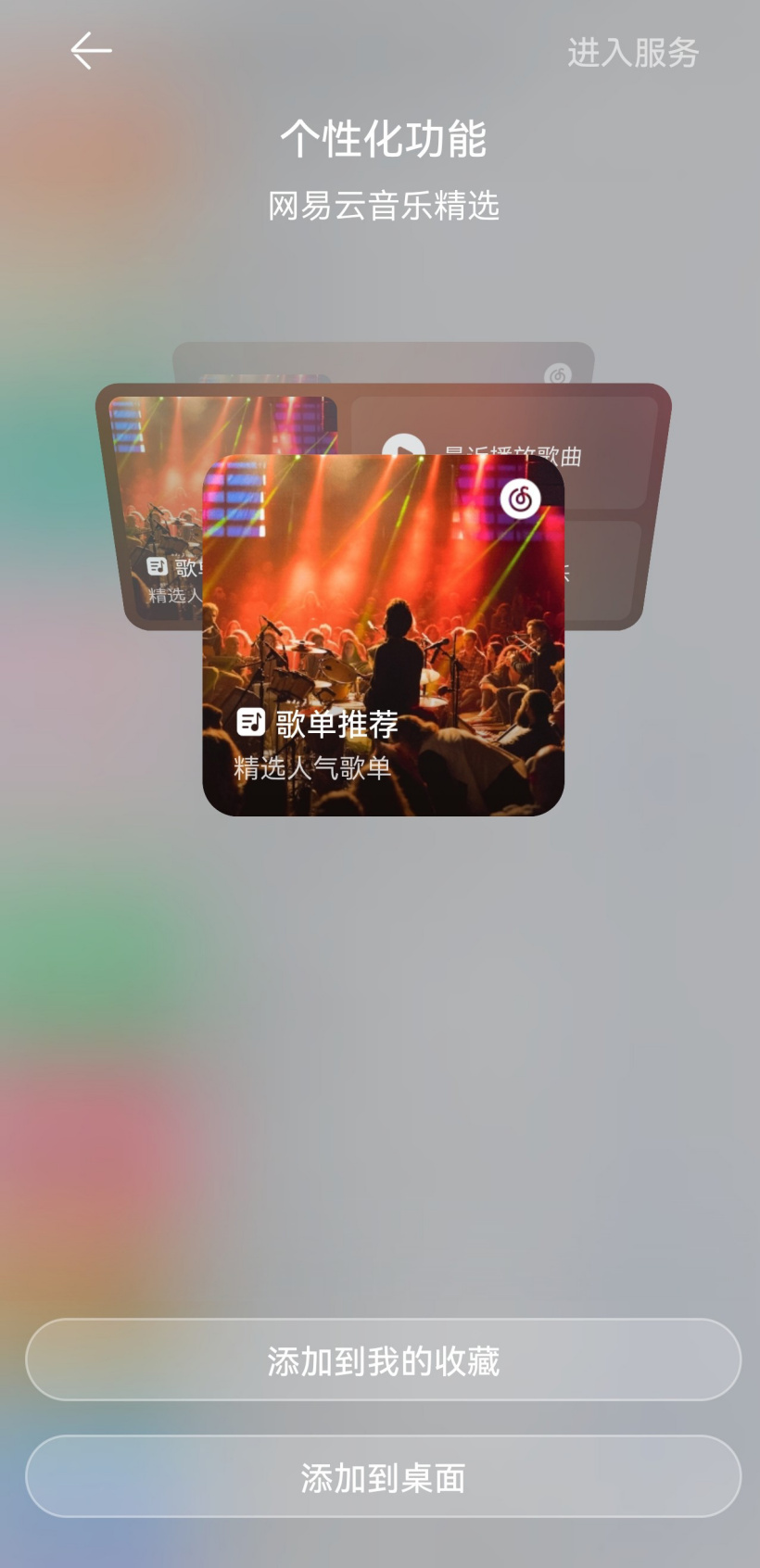Go back using the arrow icon
The width and height of the screenshot is (760, 1568).
point(91,51)
